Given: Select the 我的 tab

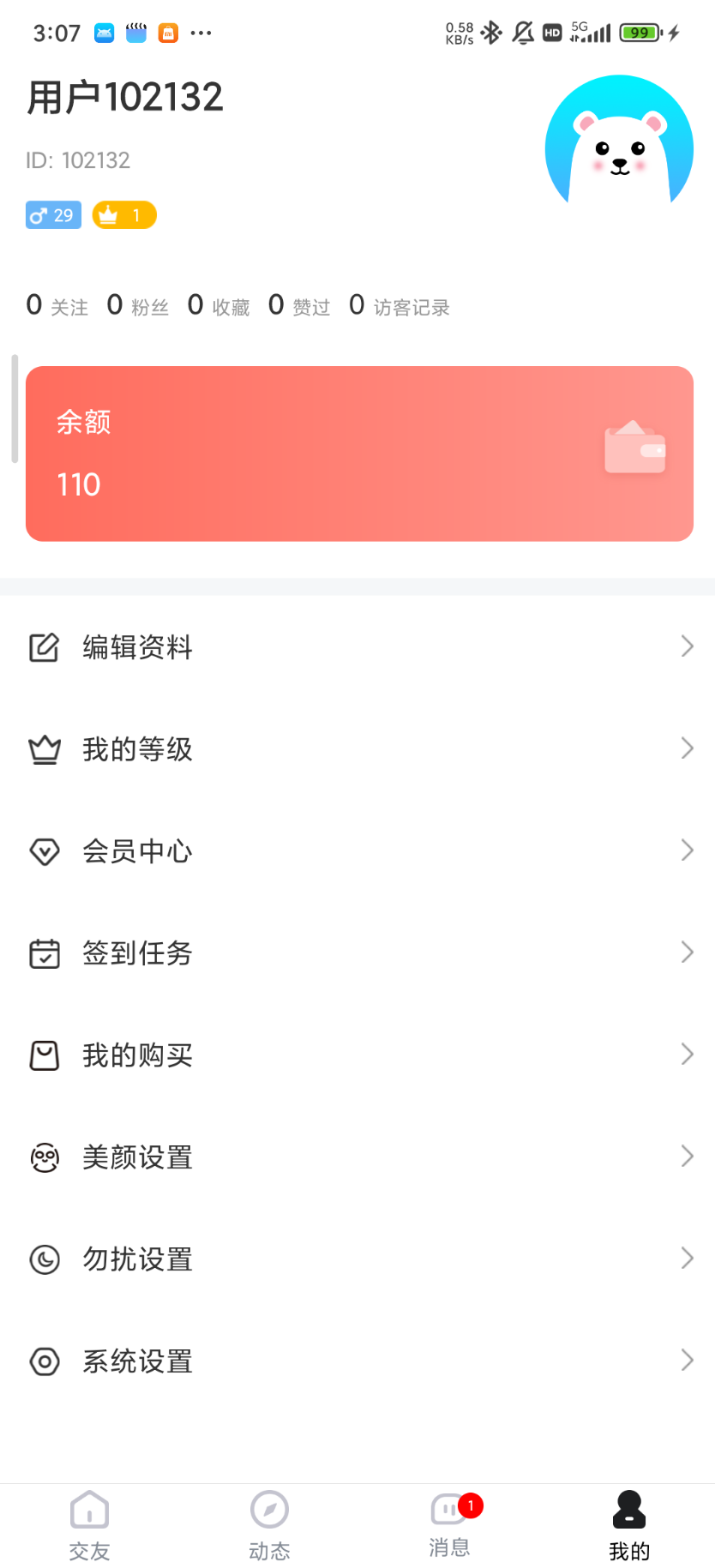Looking at the screenshot, I should (x=629, y=1526).
